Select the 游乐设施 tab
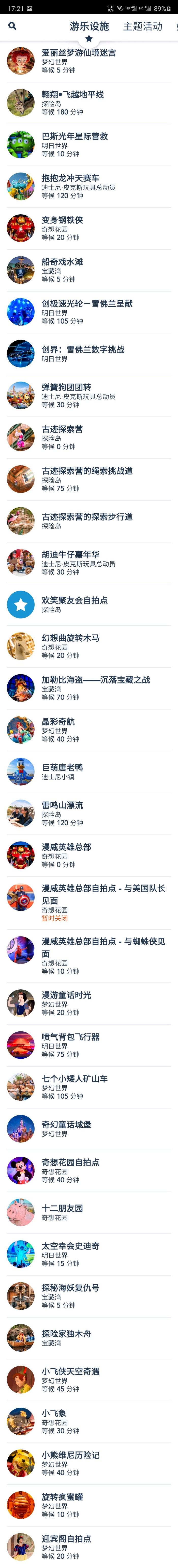The width and height of the screenshot is (178, 1568). pyautogui.click(x=89, y=27)
